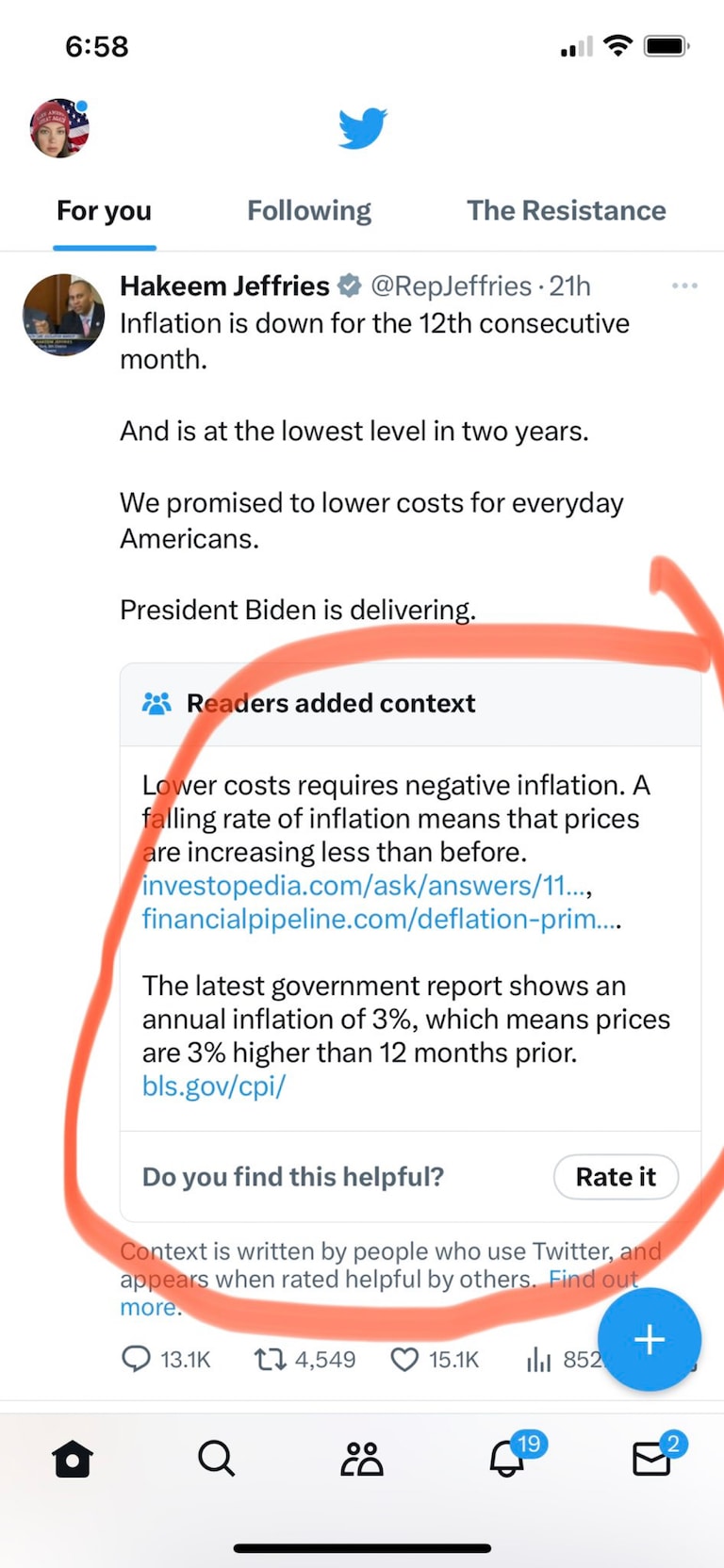Viewport: 724px width, 1568px height.
Task: Open the tweet compose plus button
Action: coord(649,1339)
